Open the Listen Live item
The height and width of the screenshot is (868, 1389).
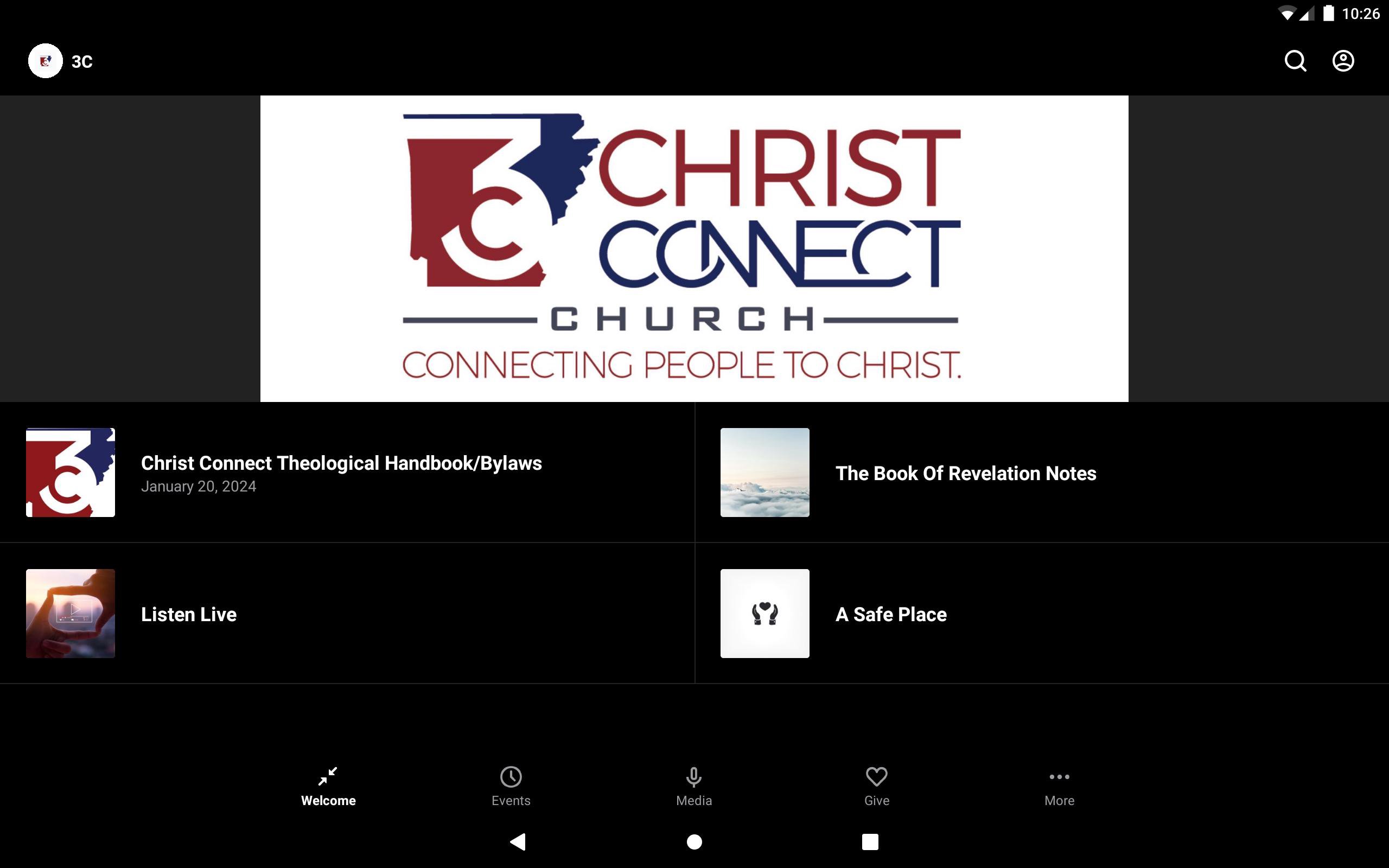click(x=189, y=614)
